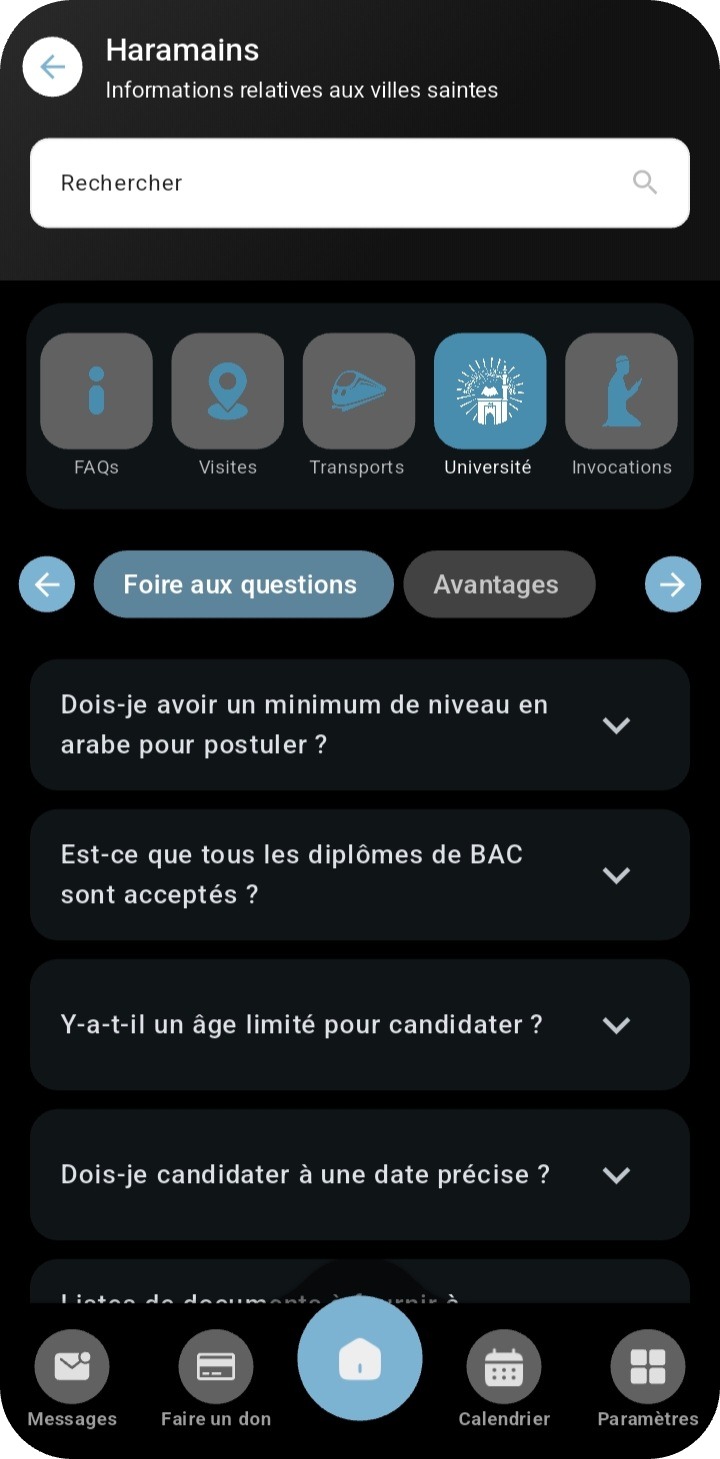This screenshot has height=1459, width=720.
Task: Tap the right arrow beside the chips
Action: coord(672,584)
